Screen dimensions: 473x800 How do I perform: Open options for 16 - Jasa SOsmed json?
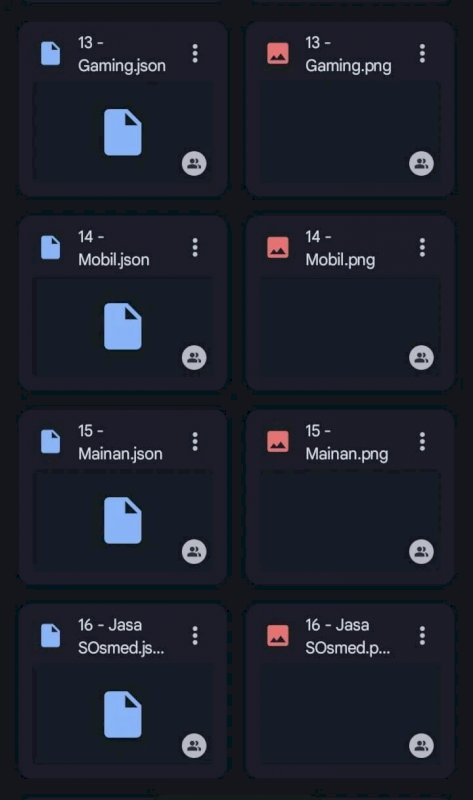(x=195, y=636)
